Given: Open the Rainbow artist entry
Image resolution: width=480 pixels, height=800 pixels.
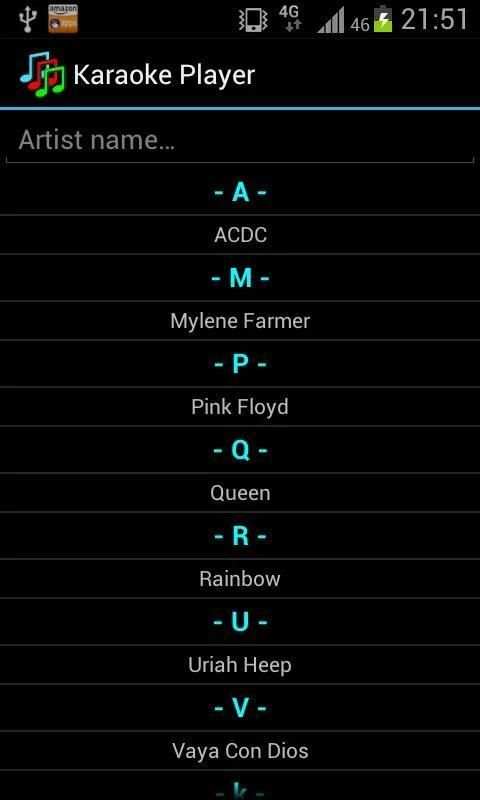Looking at the screenshot, I should tap(240, 579).
